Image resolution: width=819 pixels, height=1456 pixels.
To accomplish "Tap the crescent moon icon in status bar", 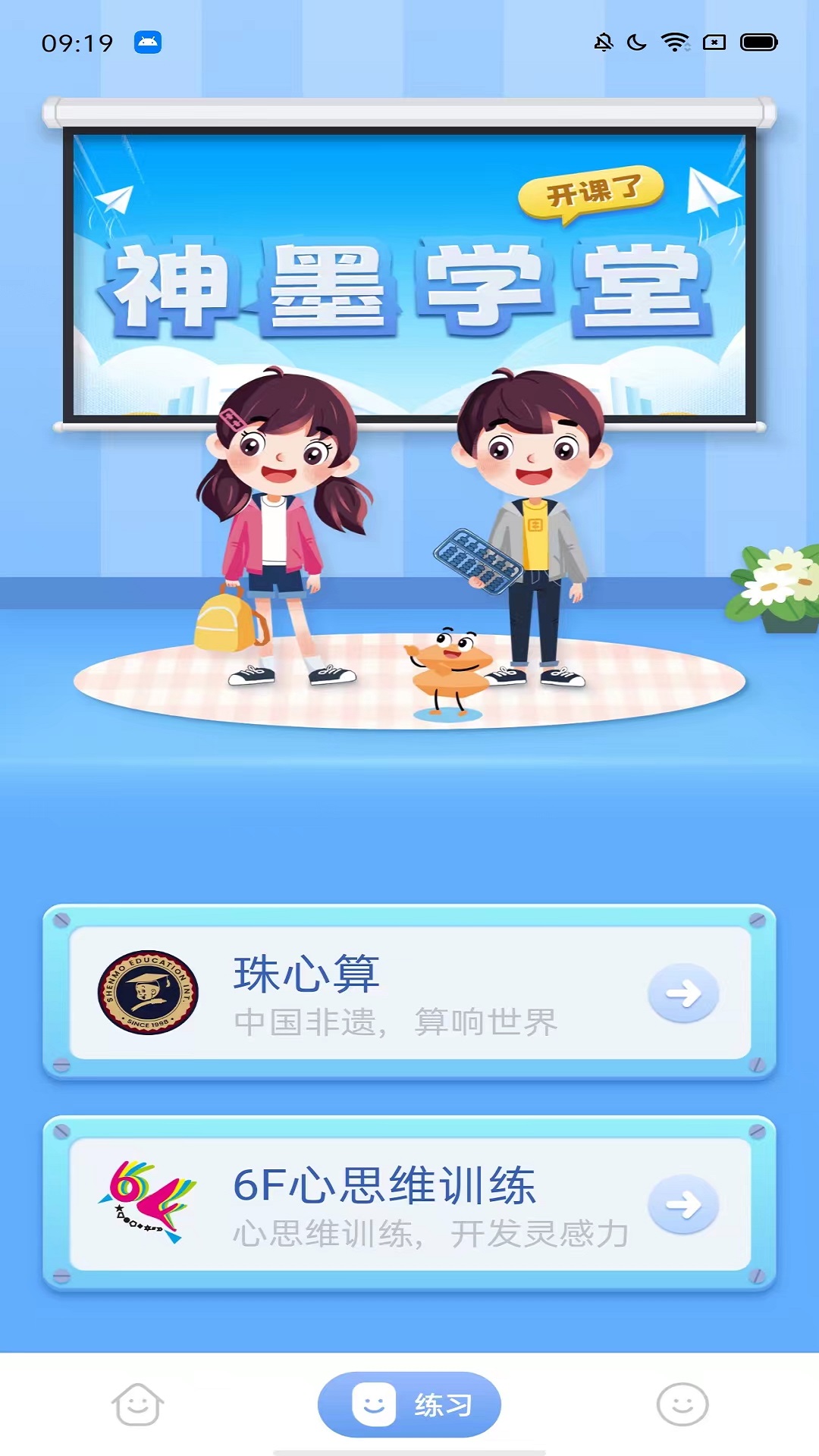I will 635,42.
